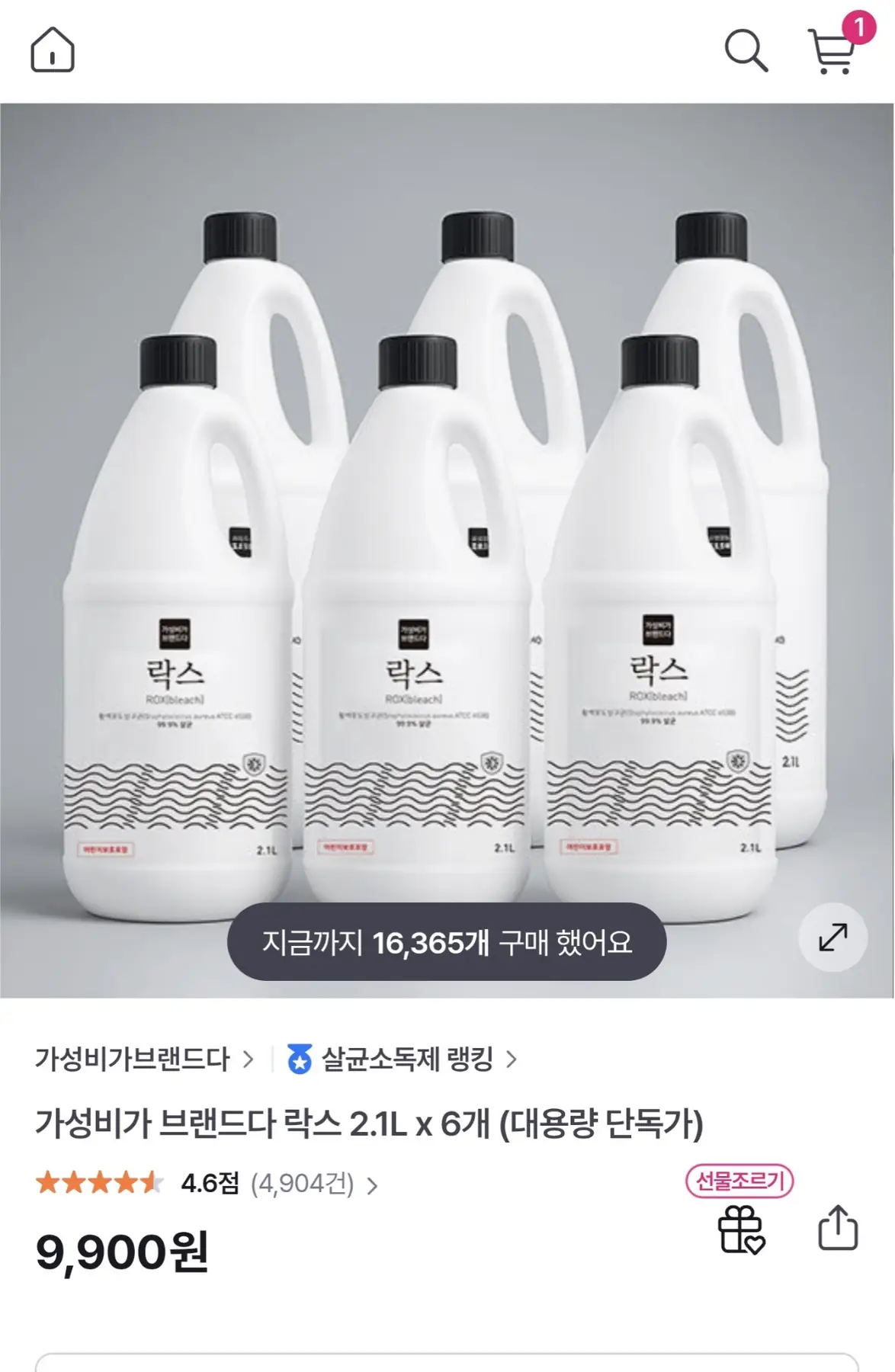895x1372 pixels.
Task: Share this product
Action: pyautogui.click(x=838, y=1227)
